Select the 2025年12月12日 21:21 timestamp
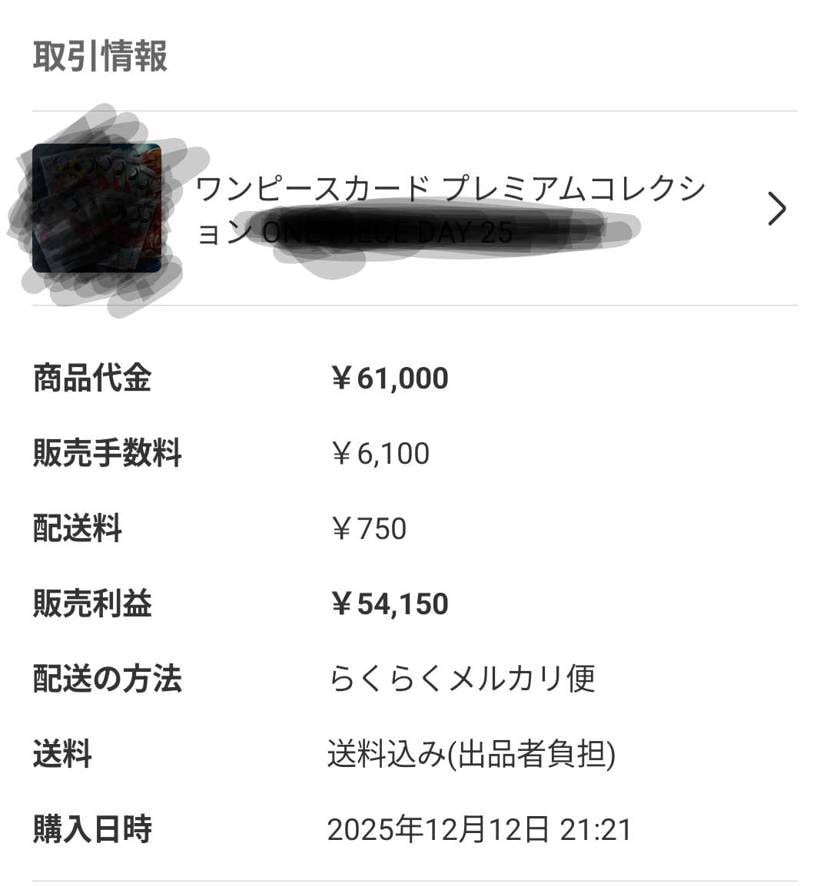Screen dimensions: 830x886 coord(480,829)
